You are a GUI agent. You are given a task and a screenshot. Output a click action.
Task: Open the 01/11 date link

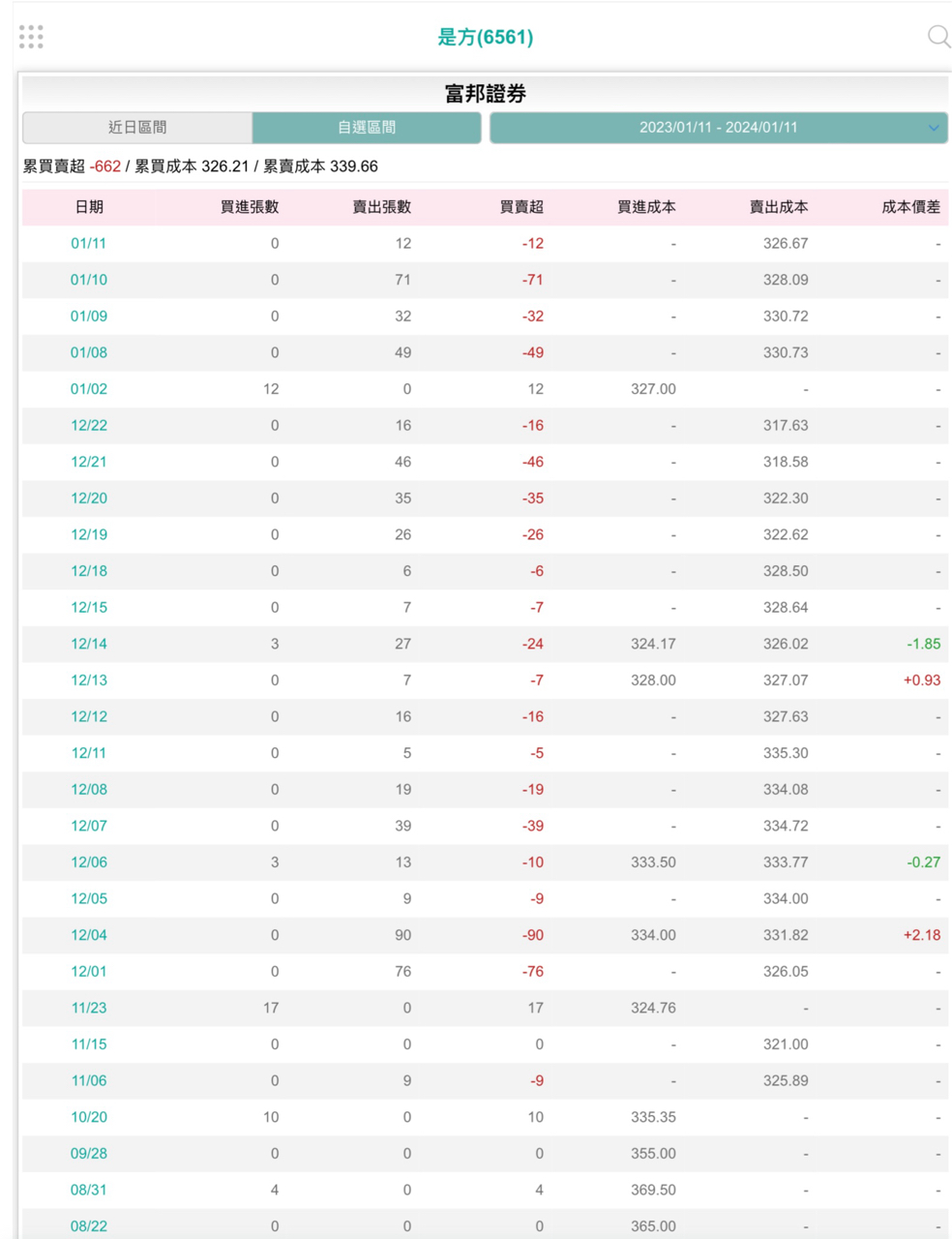(89, 243)
